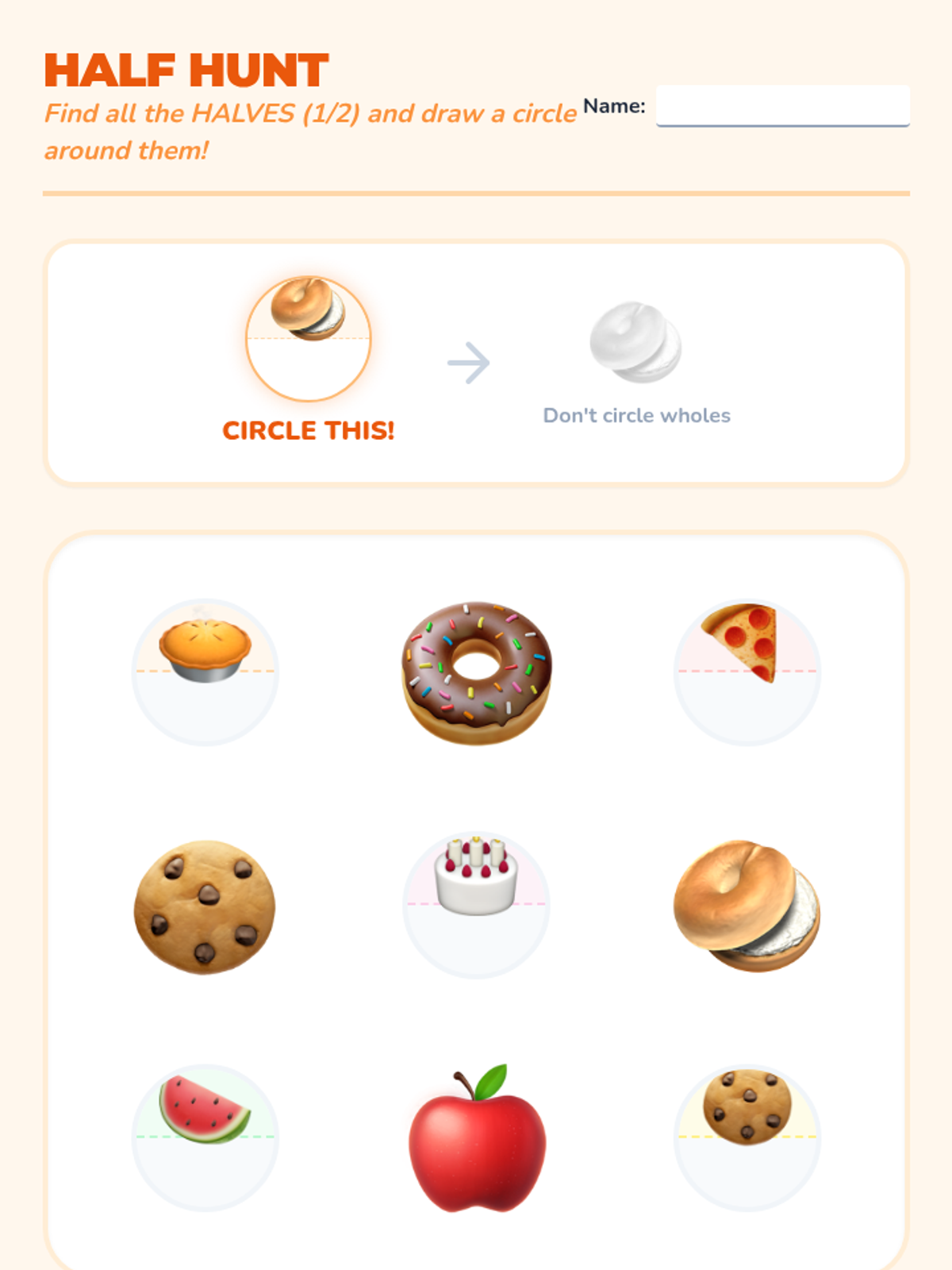Image resolution: width=952 pixels, height=1270 pixels.
Task: Tap the Name input field
Action: point(782,106)
